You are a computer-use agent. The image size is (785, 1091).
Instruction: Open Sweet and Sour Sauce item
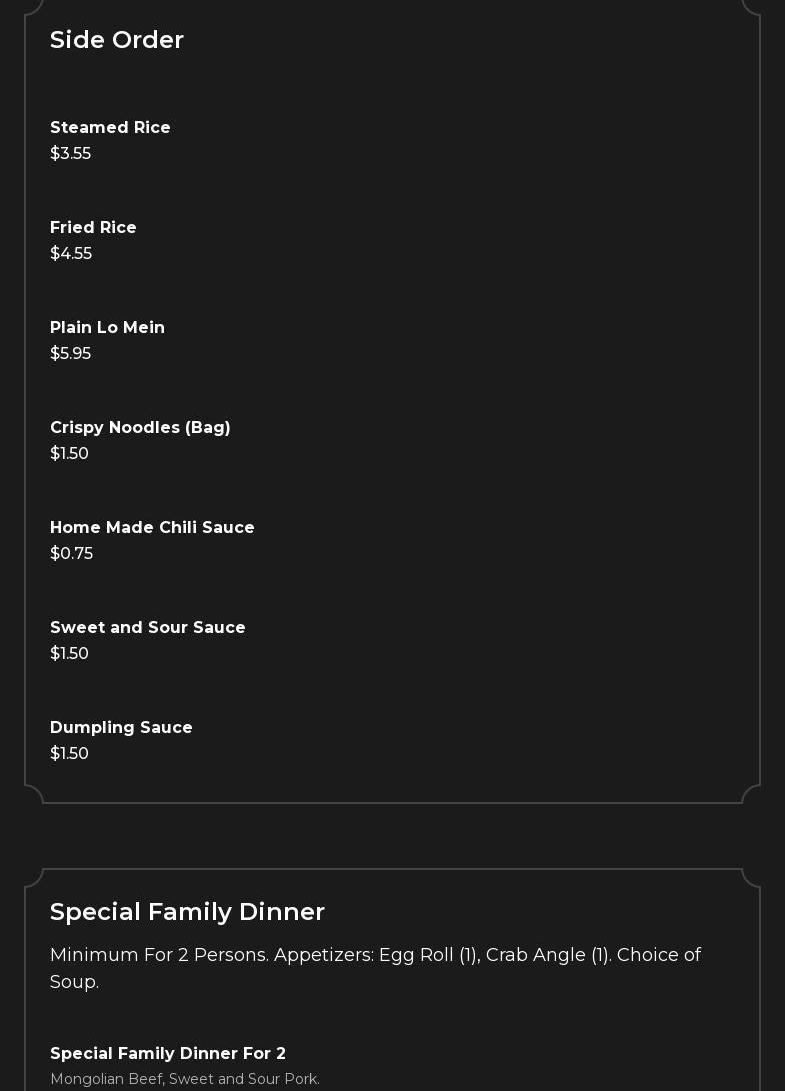coord(147,628)
